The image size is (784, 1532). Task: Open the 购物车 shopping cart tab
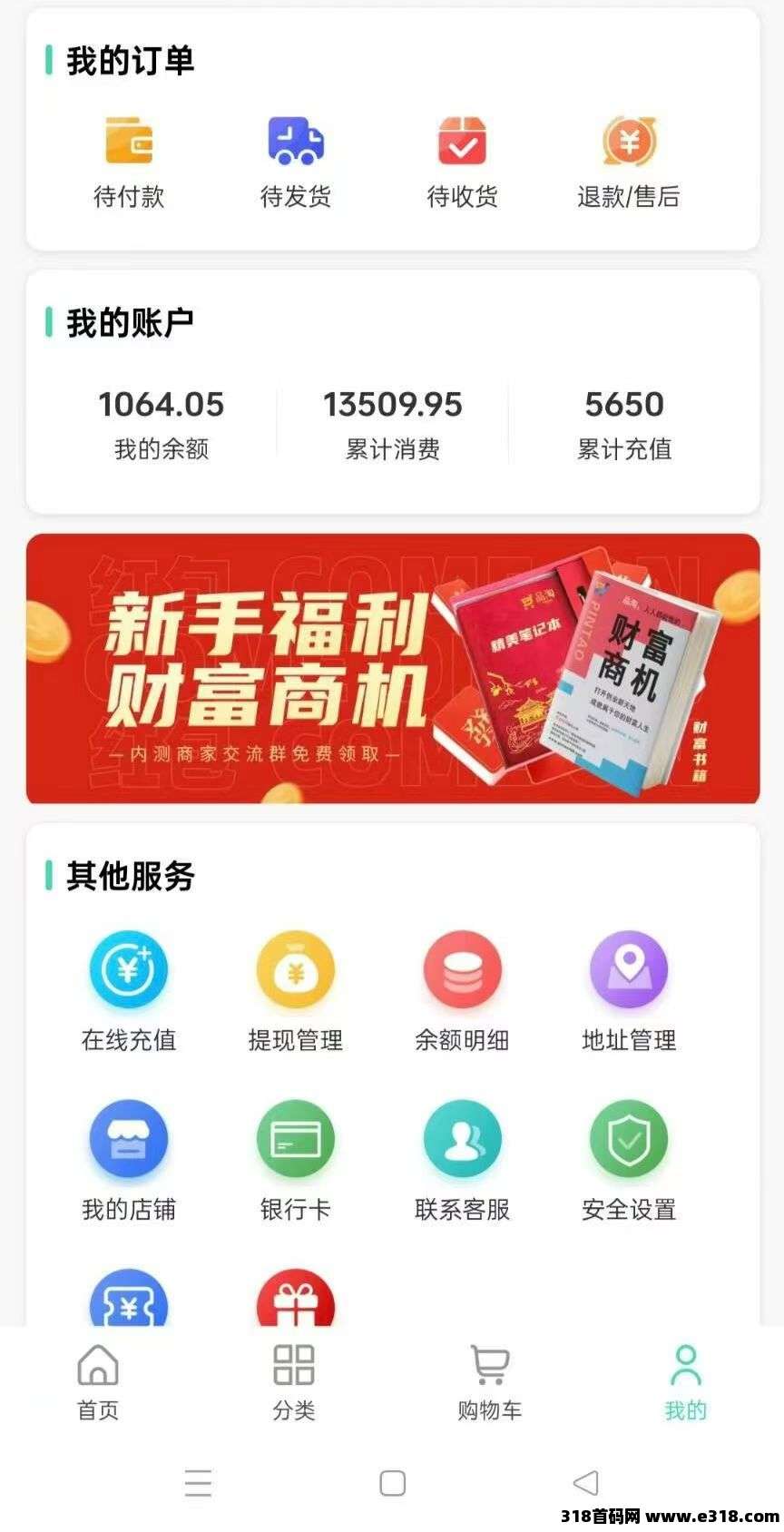click(490, 1381)
